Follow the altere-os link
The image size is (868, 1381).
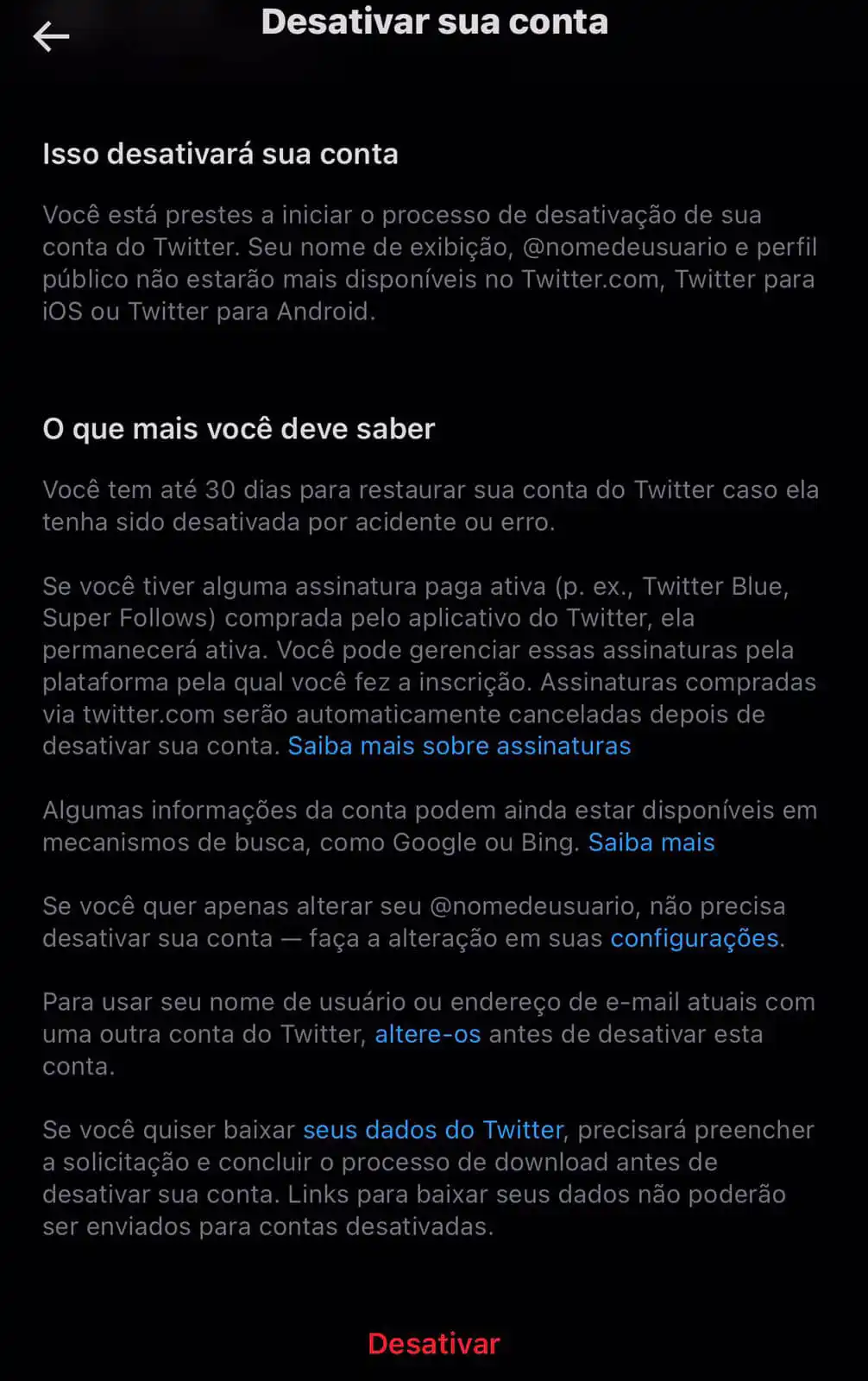(x=427, y=1034)
